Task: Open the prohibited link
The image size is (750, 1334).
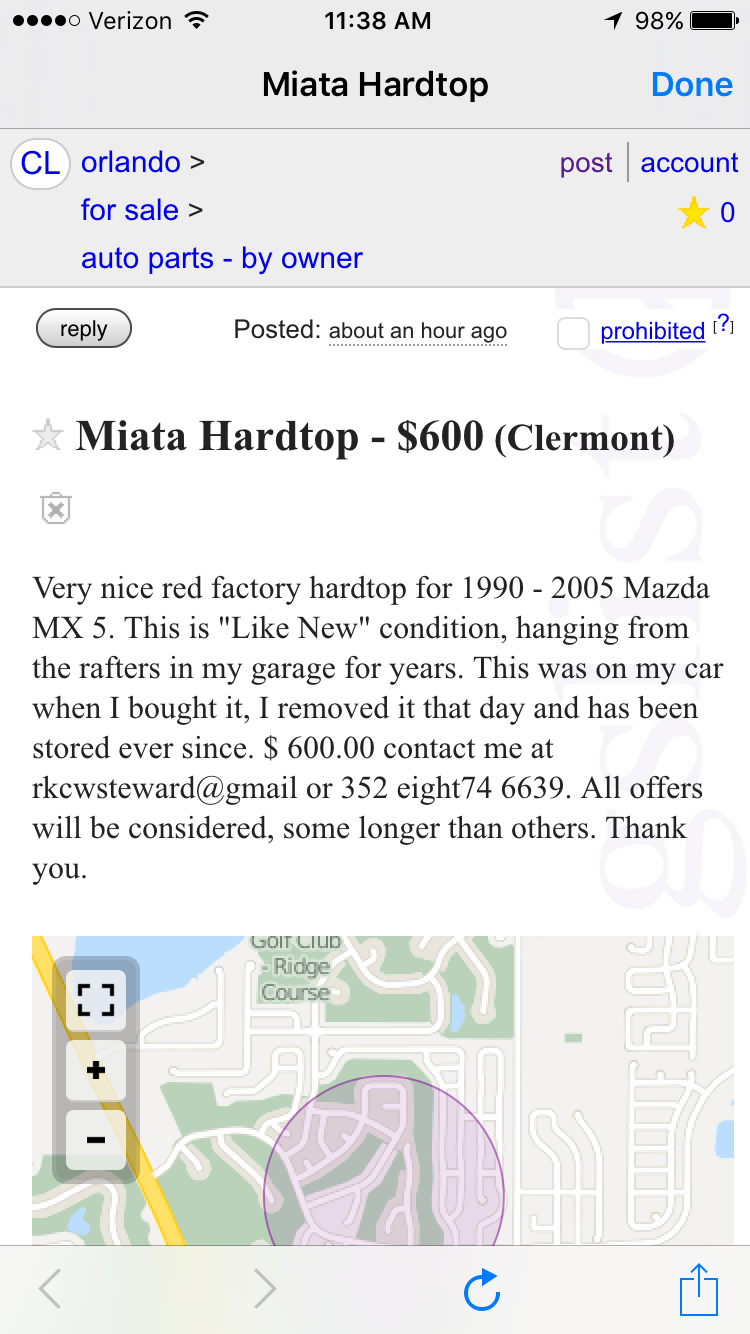Action: [x=652, y=331]
